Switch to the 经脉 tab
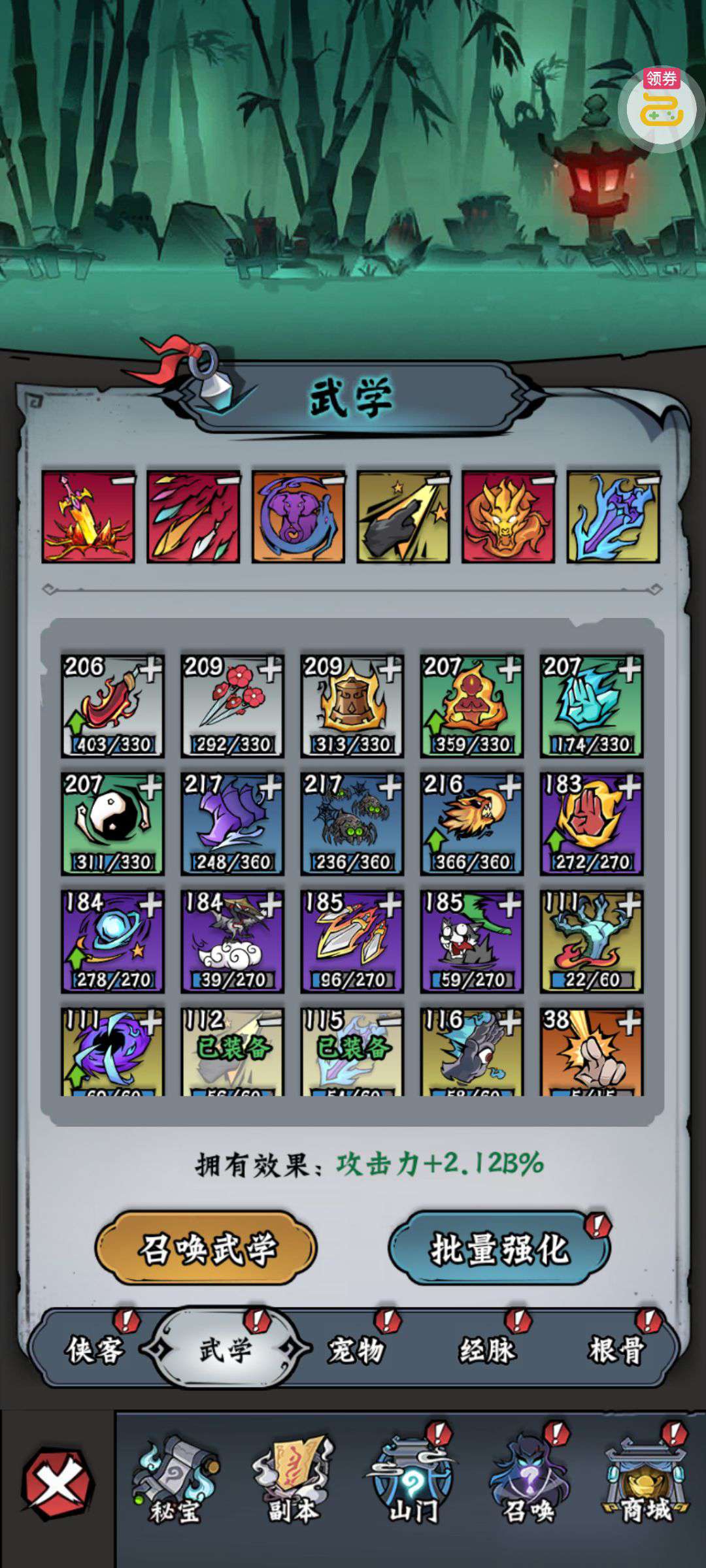This screenshot has height=1568, width=706. 487,1349
